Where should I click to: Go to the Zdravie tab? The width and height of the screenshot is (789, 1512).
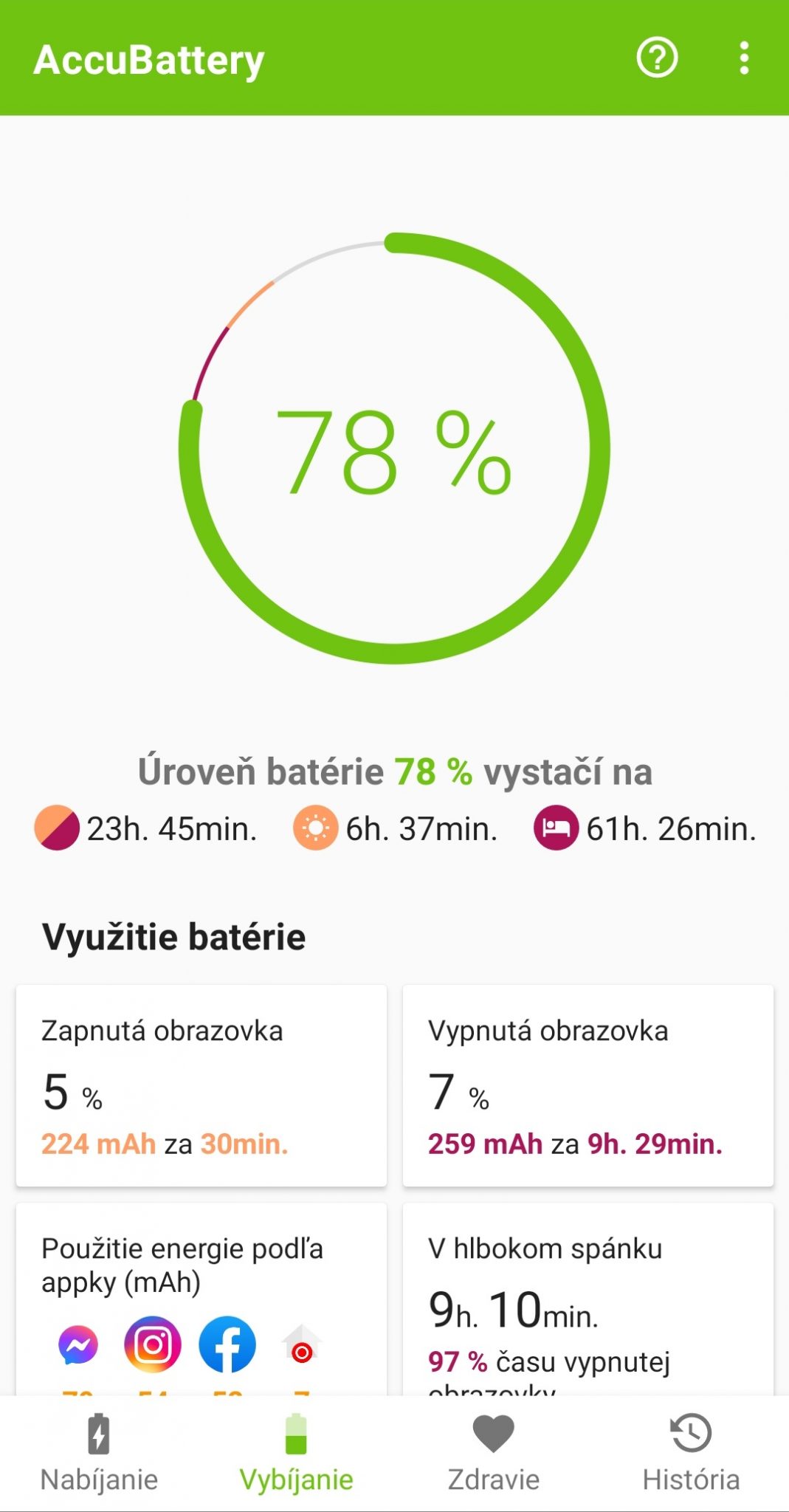click(x=493, y=1453)
